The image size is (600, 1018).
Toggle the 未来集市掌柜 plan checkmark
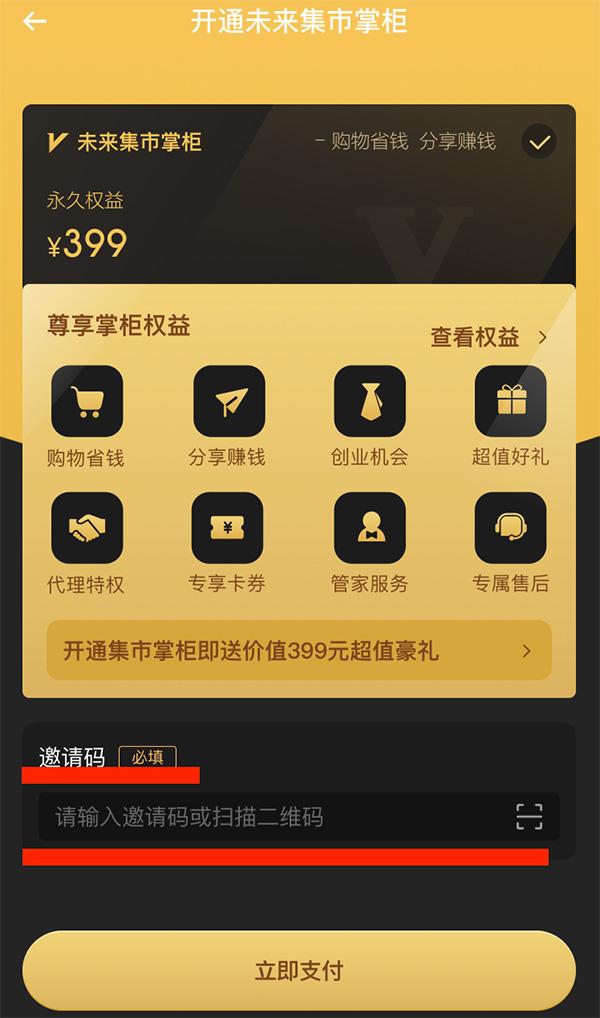point(539,142)
